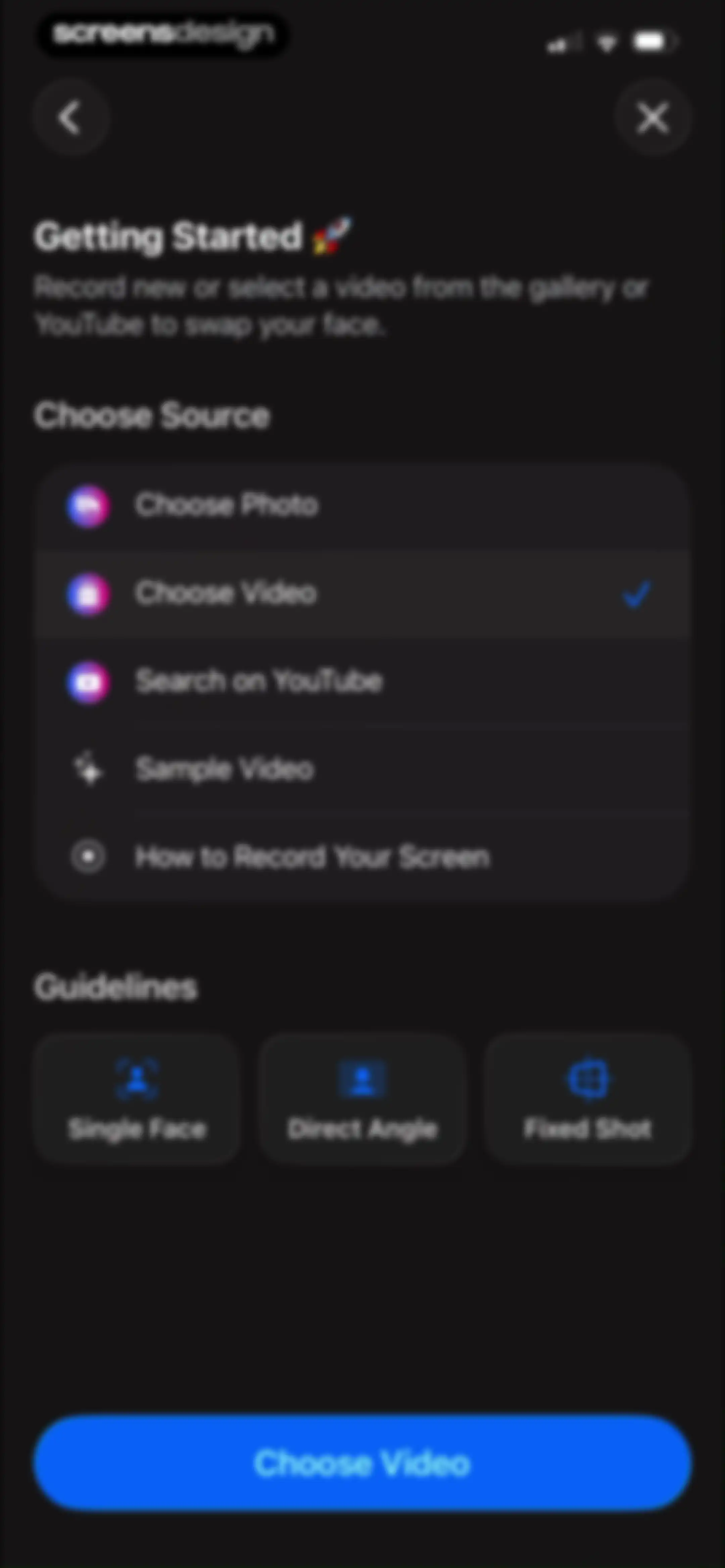Close the Getting Started screen
Viewport: 725px width, 1568px height.
pos(653,117)
